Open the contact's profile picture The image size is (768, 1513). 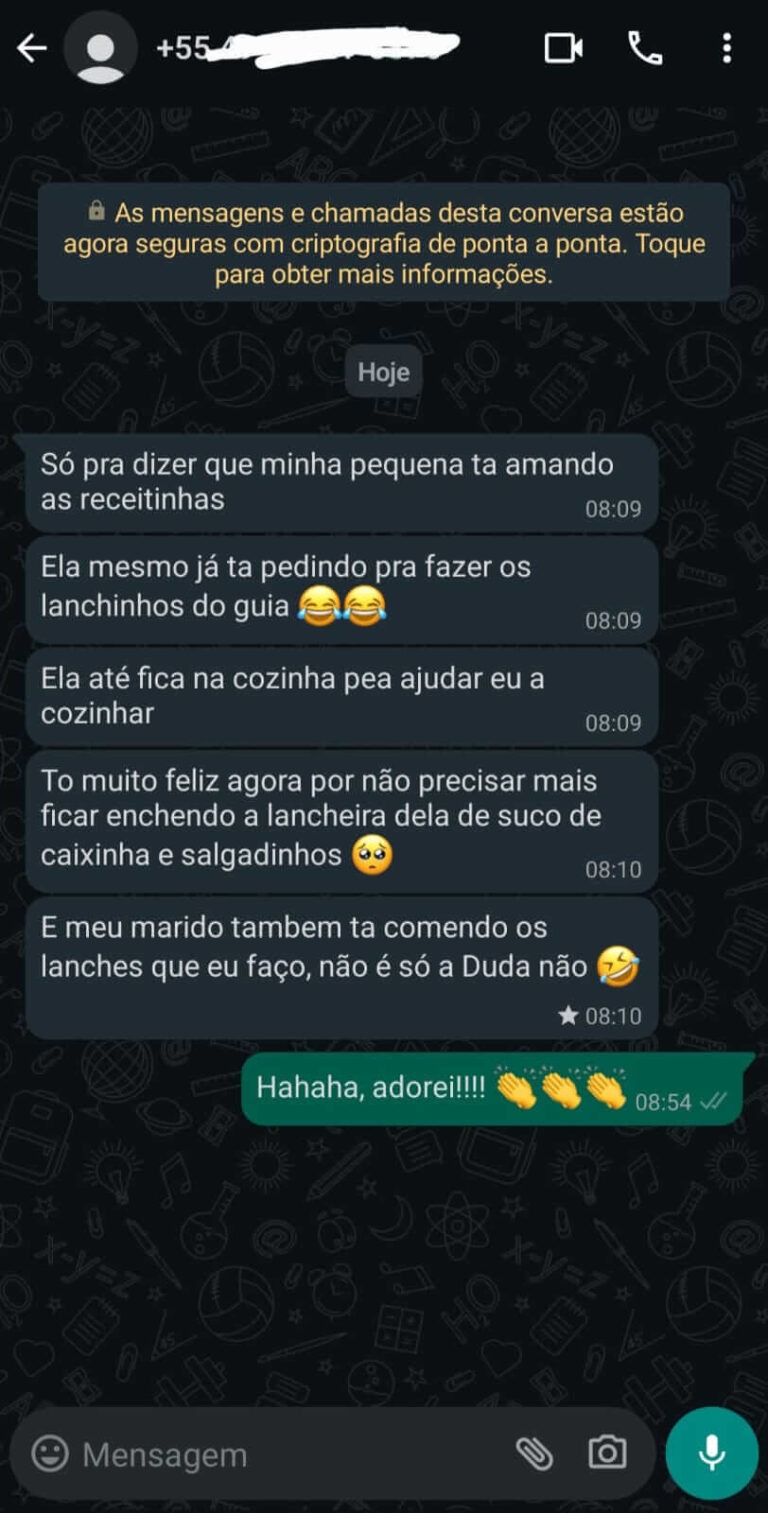point(100,47)
